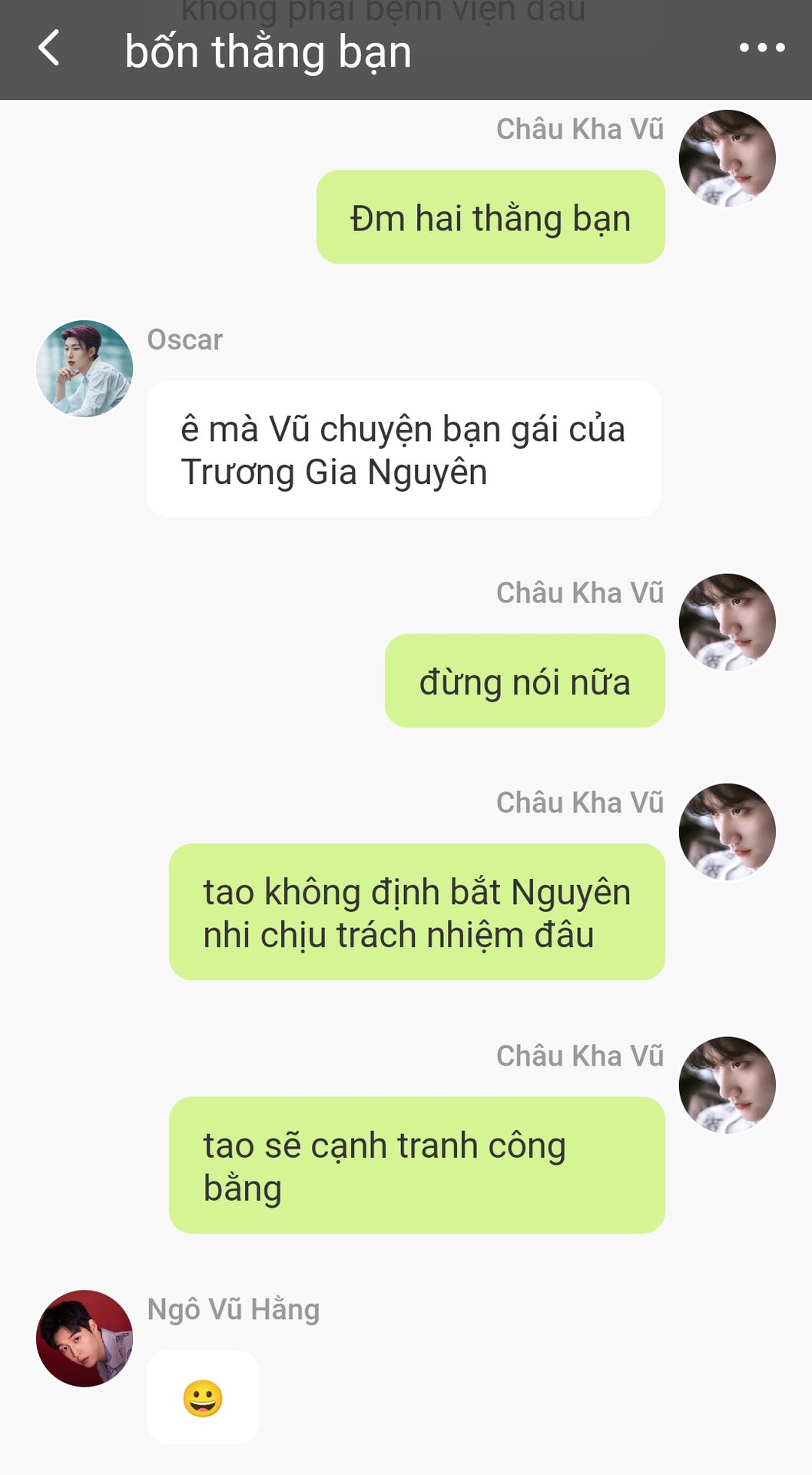This screenshot has height=1475, width=812.
Task: Go back from the bốn thằng bạn chat
Action: point(49,48)
